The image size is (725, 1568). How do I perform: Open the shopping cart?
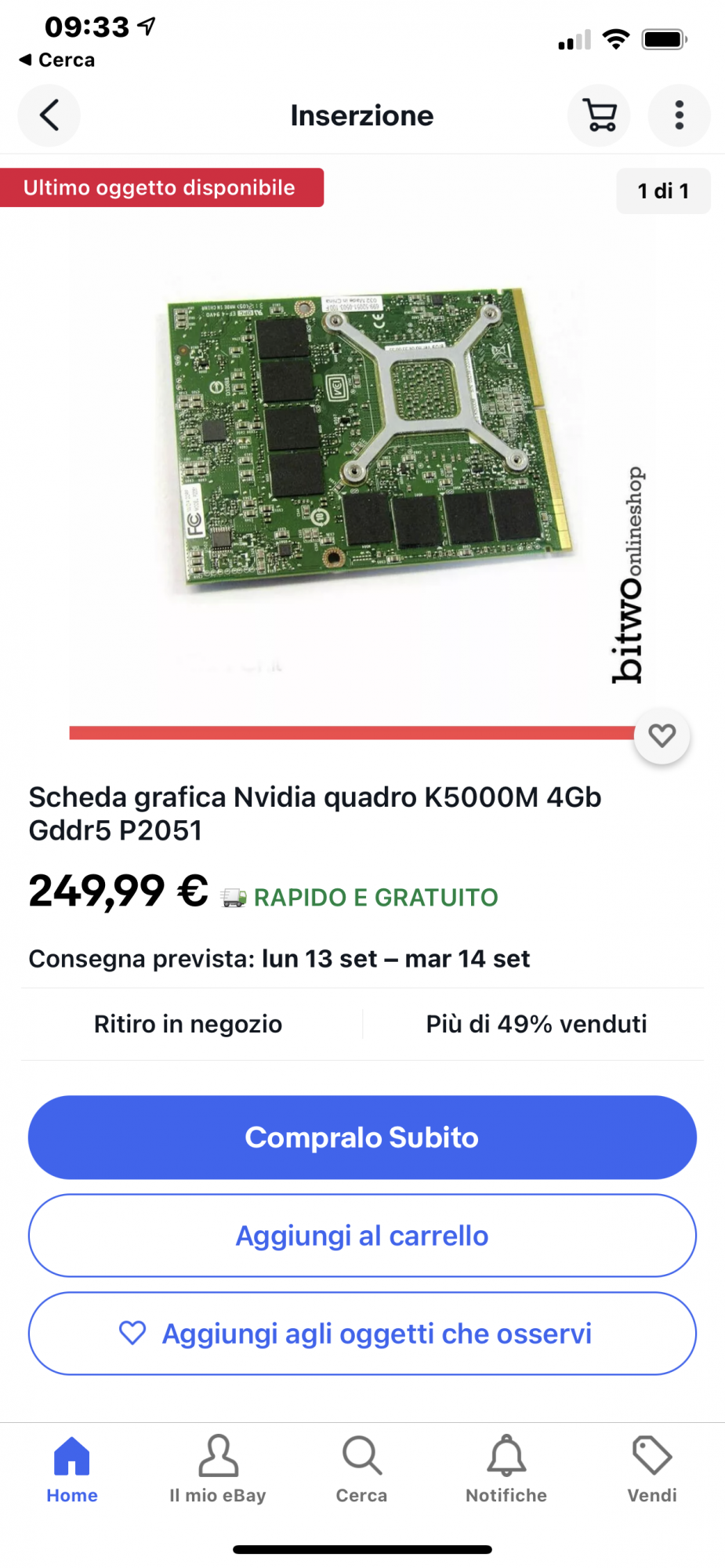tap(600, 116)
